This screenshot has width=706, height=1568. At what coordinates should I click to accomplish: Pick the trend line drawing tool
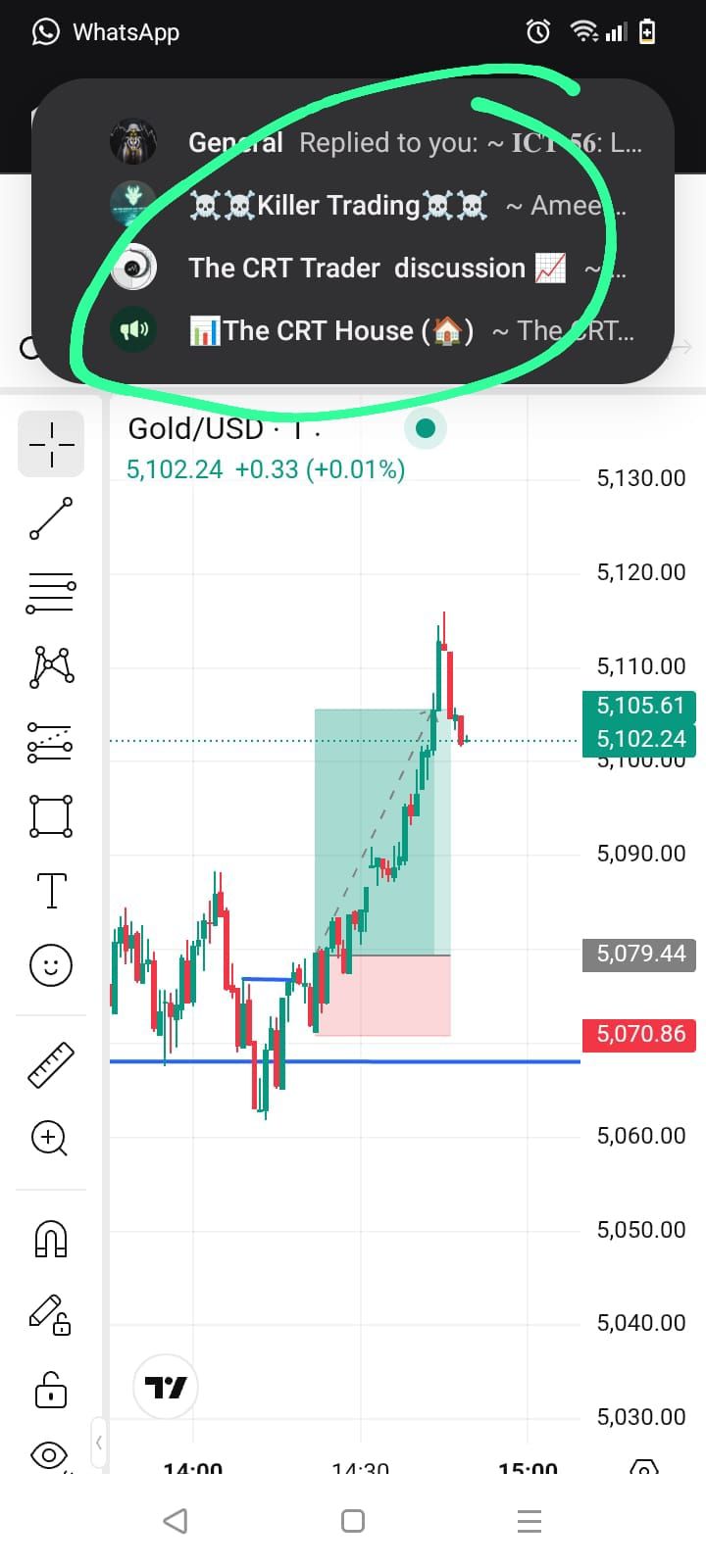pyautogui.click(x=51, y=518)
